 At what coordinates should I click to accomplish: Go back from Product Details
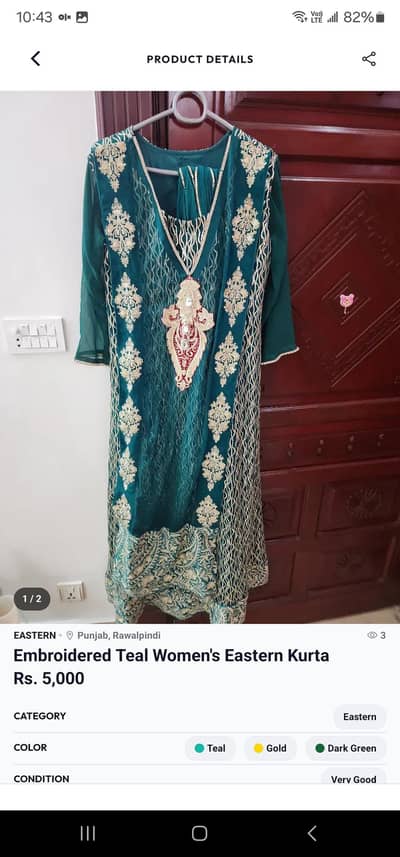click(36, 58)
